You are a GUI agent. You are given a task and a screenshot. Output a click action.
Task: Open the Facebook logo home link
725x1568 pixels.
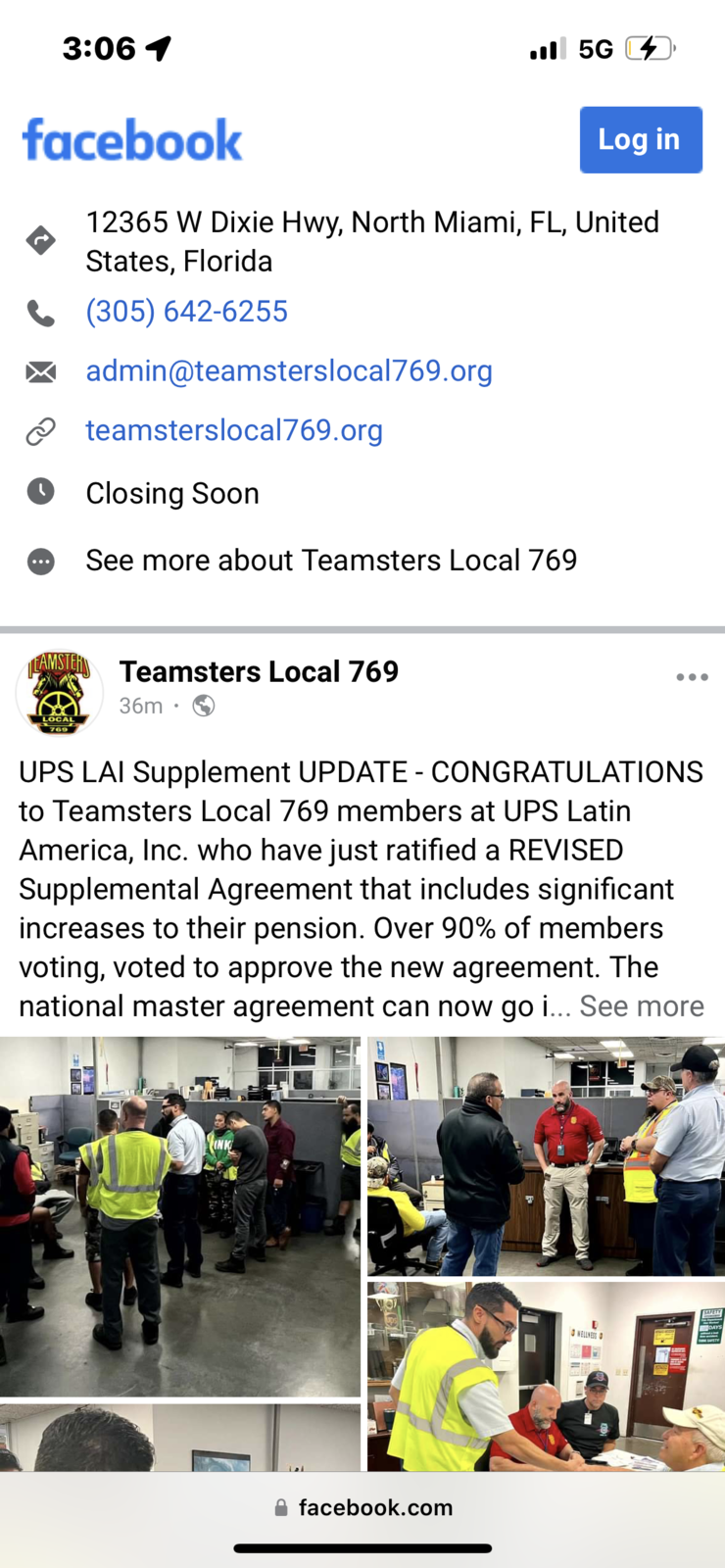coord(132,140)
